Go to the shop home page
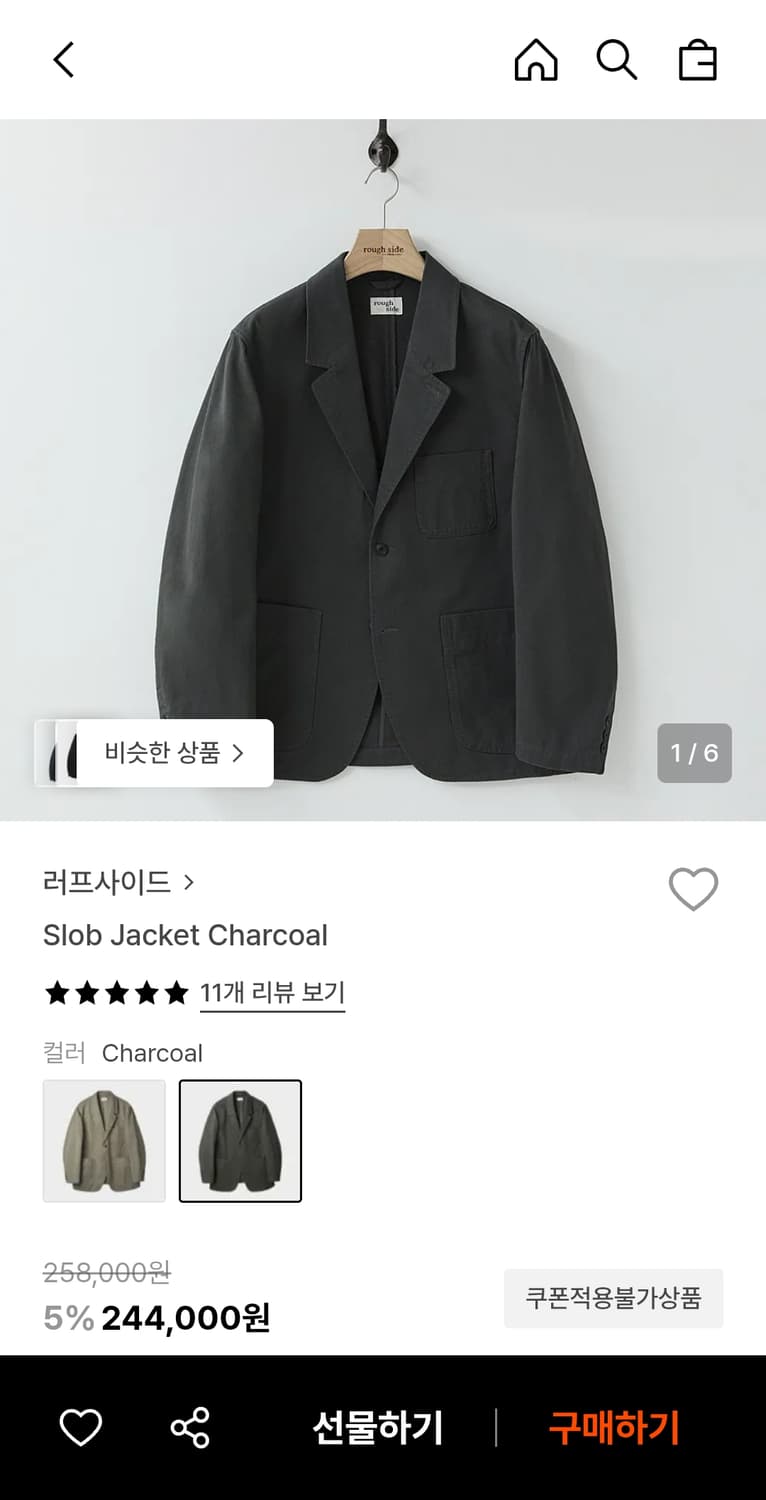 (536, 60)
